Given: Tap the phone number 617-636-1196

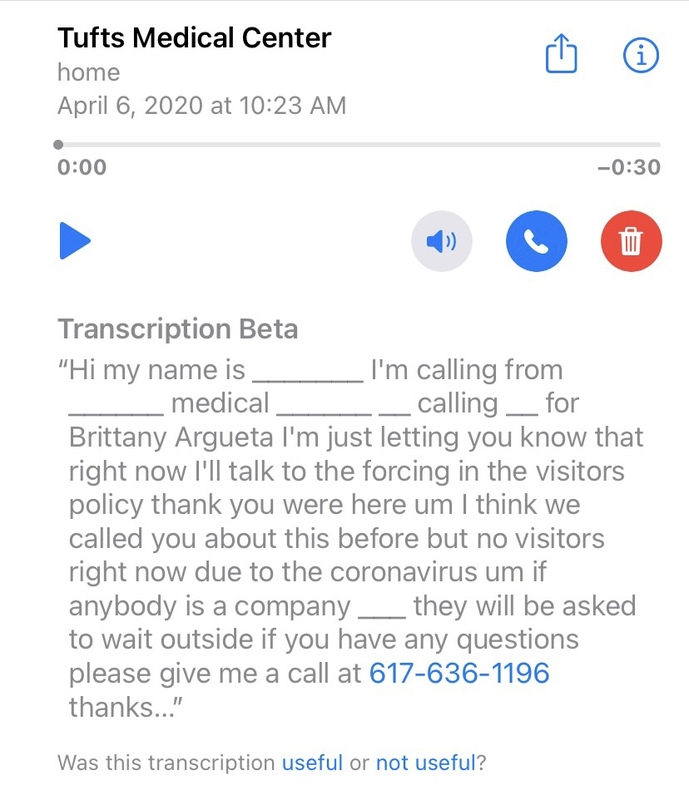Looking at the screenshot, I should [x=459, y=673].
